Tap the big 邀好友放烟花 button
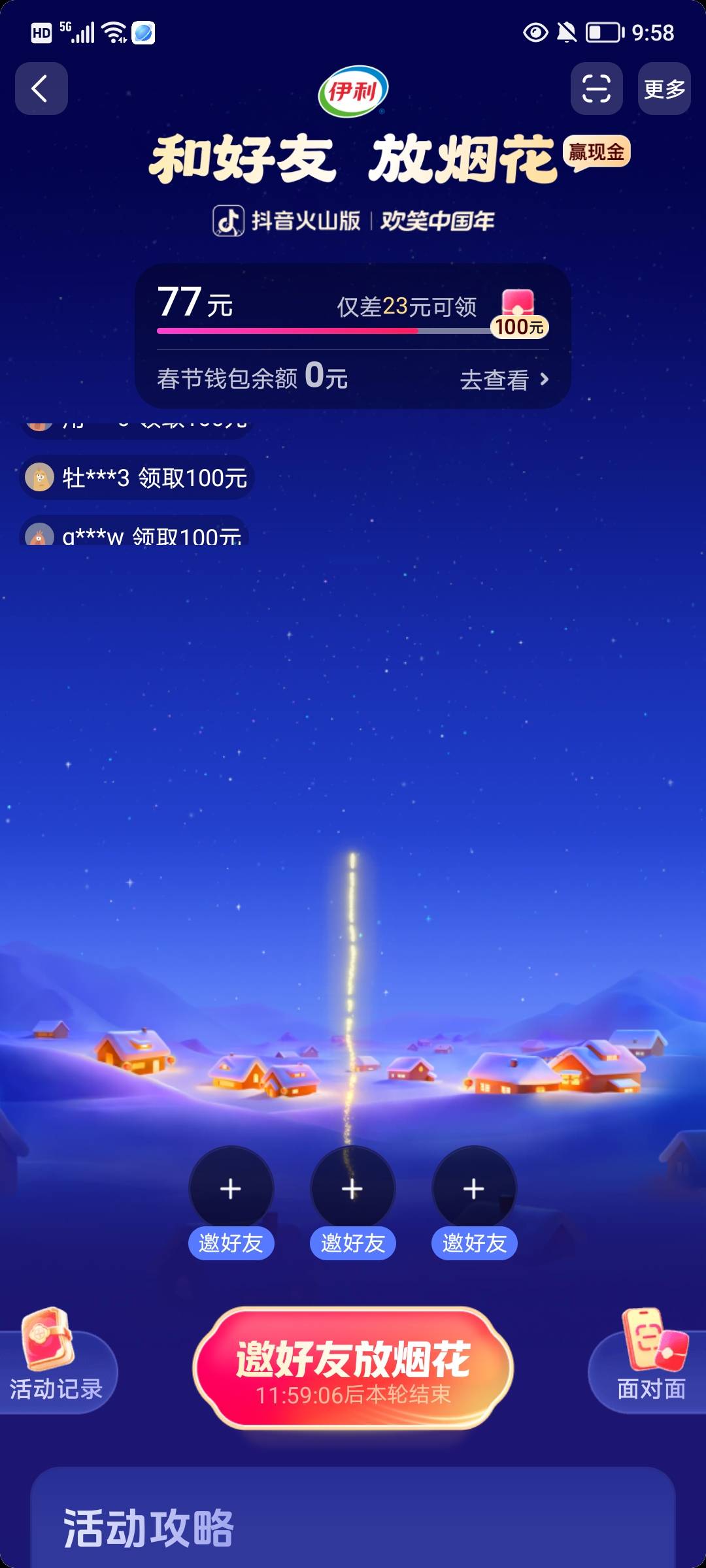Viewport: 706px width, 1568px height. click(x=353, y=1369)
